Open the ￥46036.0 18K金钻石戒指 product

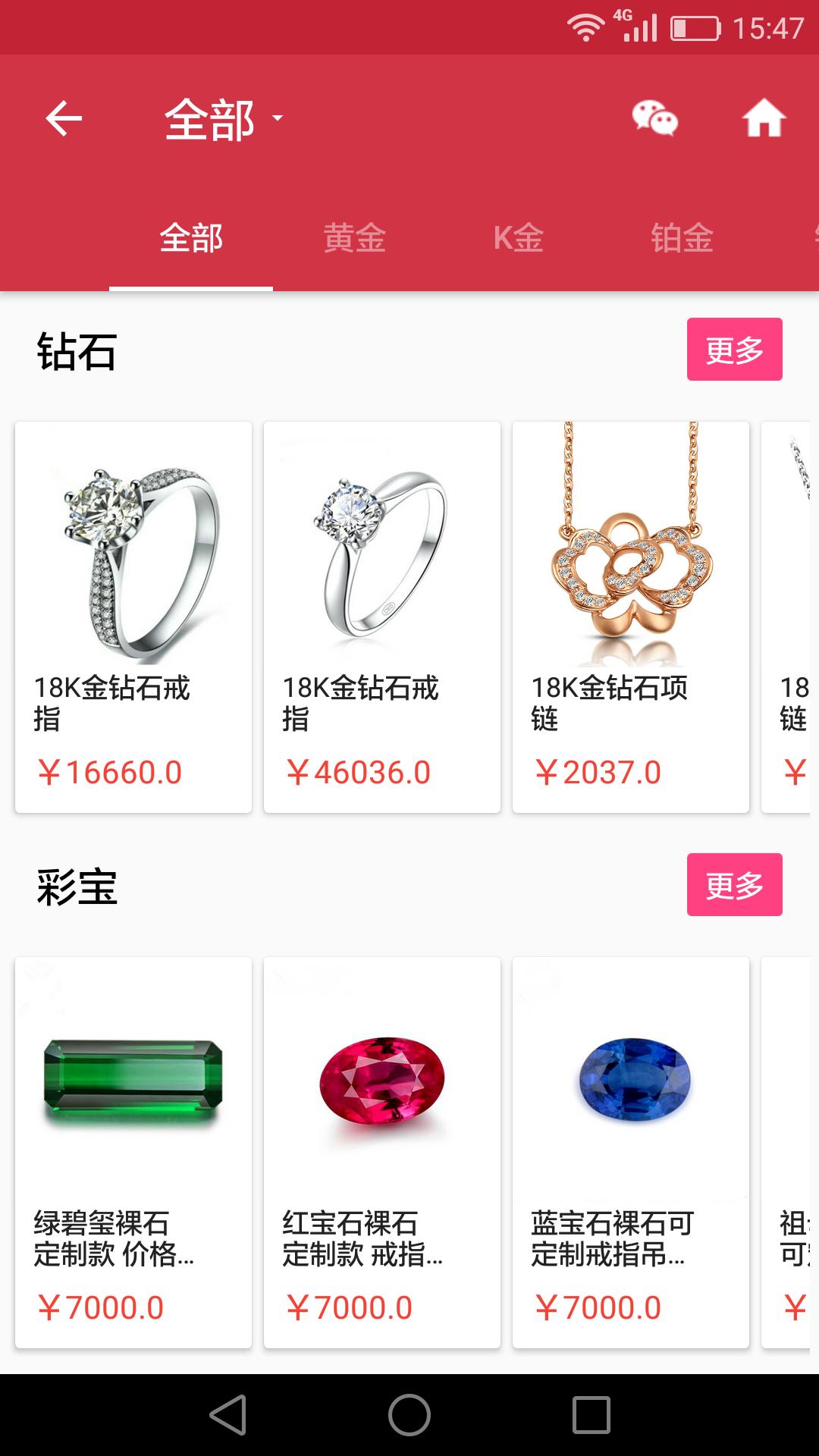point(382,617)
